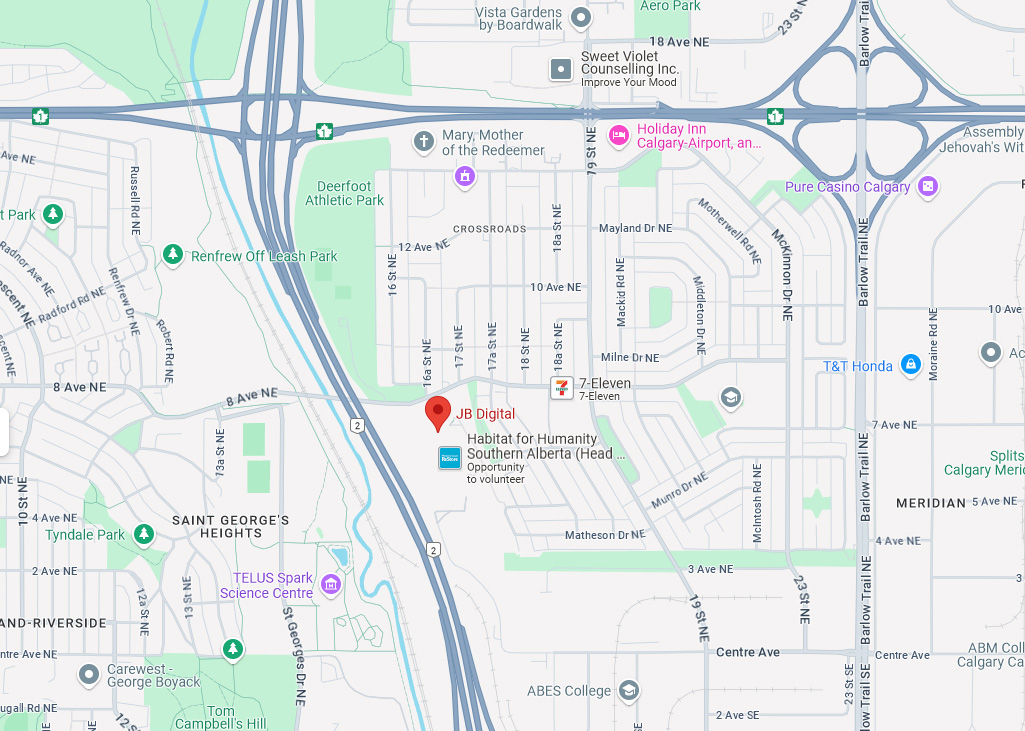Viewport: 1025px width, 731px height.
Task: Open the Holiday Inn Calgary-Airport hotel marker
Action: [x=618, y=135]
